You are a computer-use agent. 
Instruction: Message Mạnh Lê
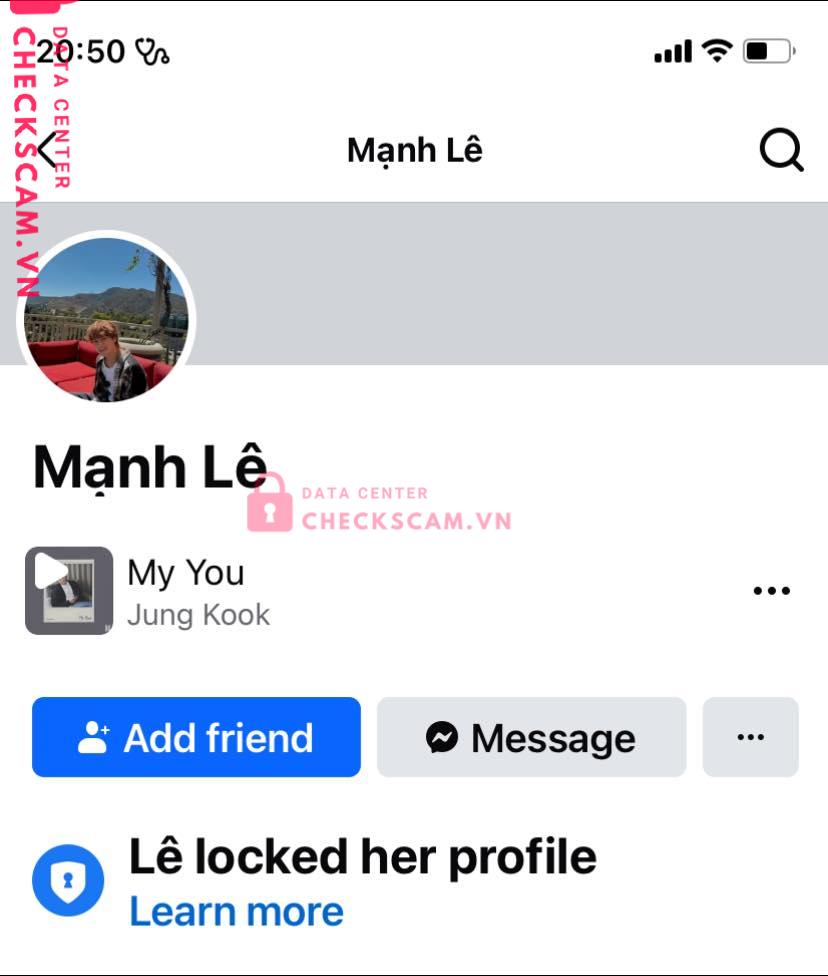(531, 738)
